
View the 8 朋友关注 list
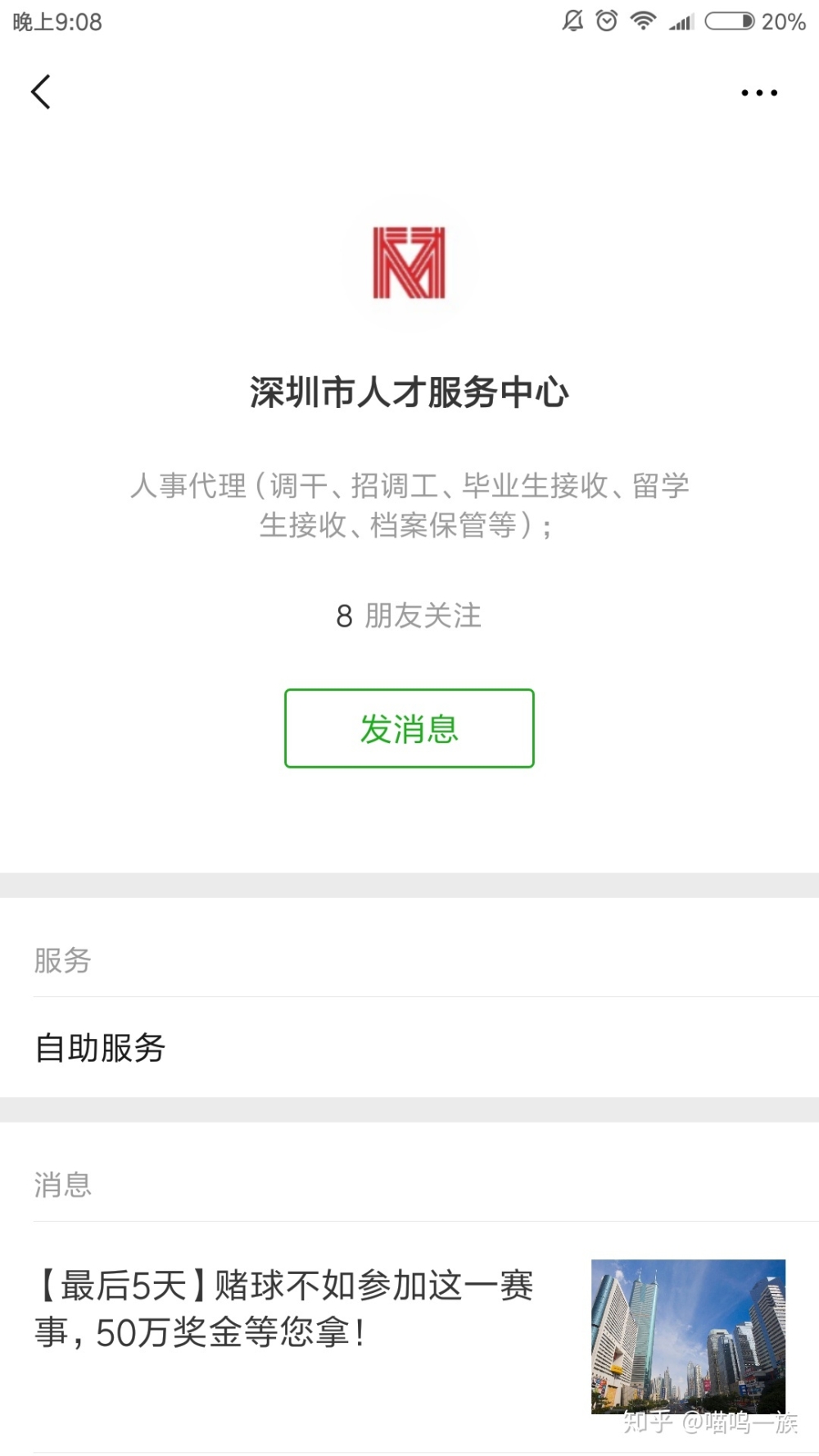click(409, 615)
